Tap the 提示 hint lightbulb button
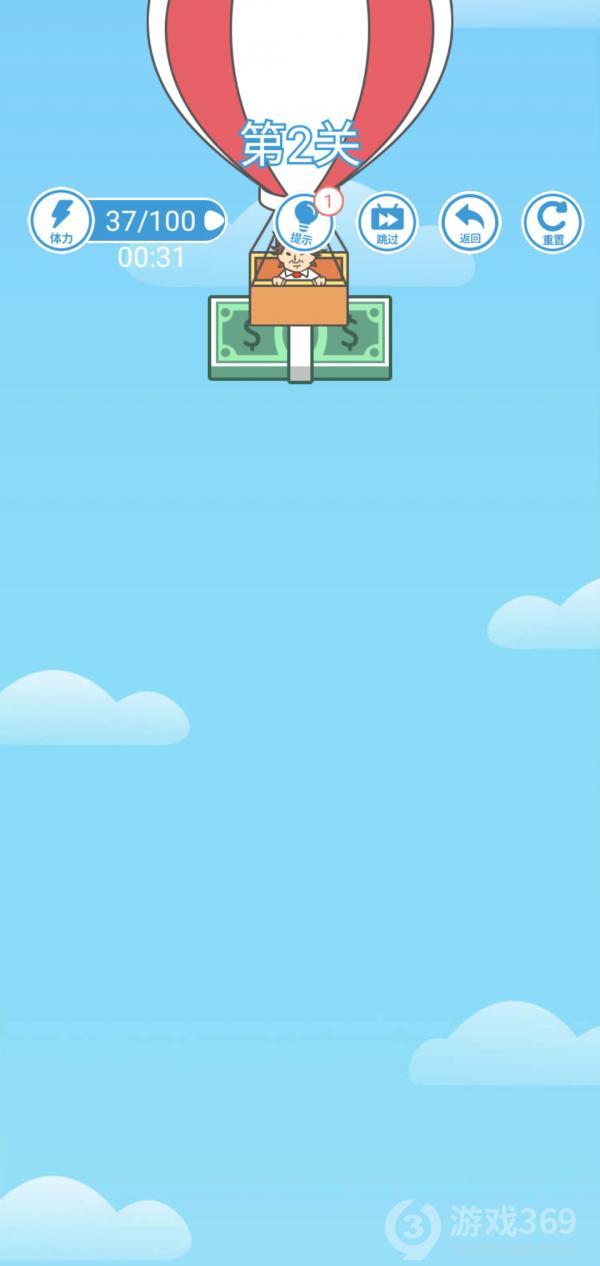The image size is (600, 1266). coord(302,222)
